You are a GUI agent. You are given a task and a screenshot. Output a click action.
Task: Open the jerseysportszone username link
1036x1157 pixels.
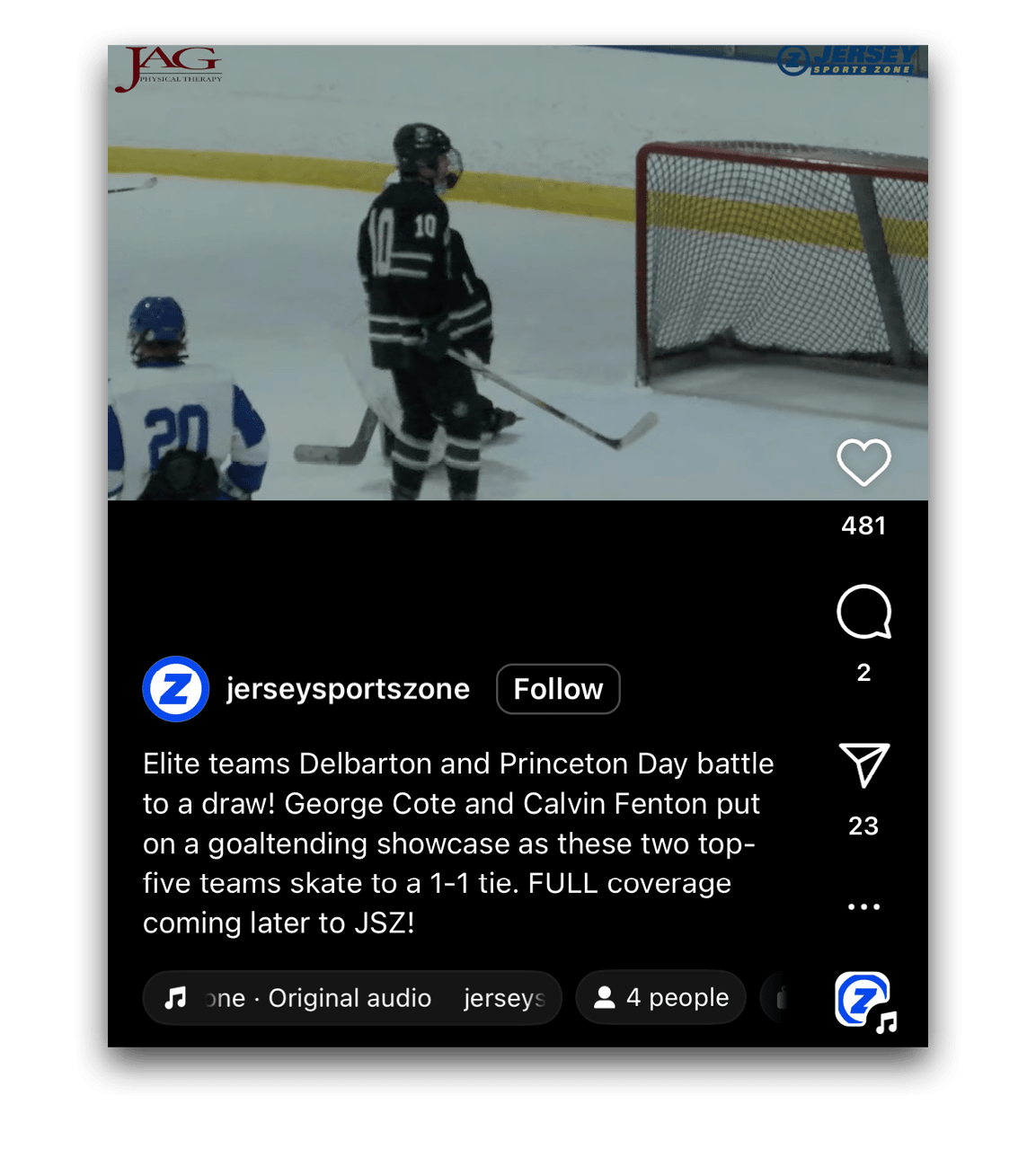[x=348, y=689]
